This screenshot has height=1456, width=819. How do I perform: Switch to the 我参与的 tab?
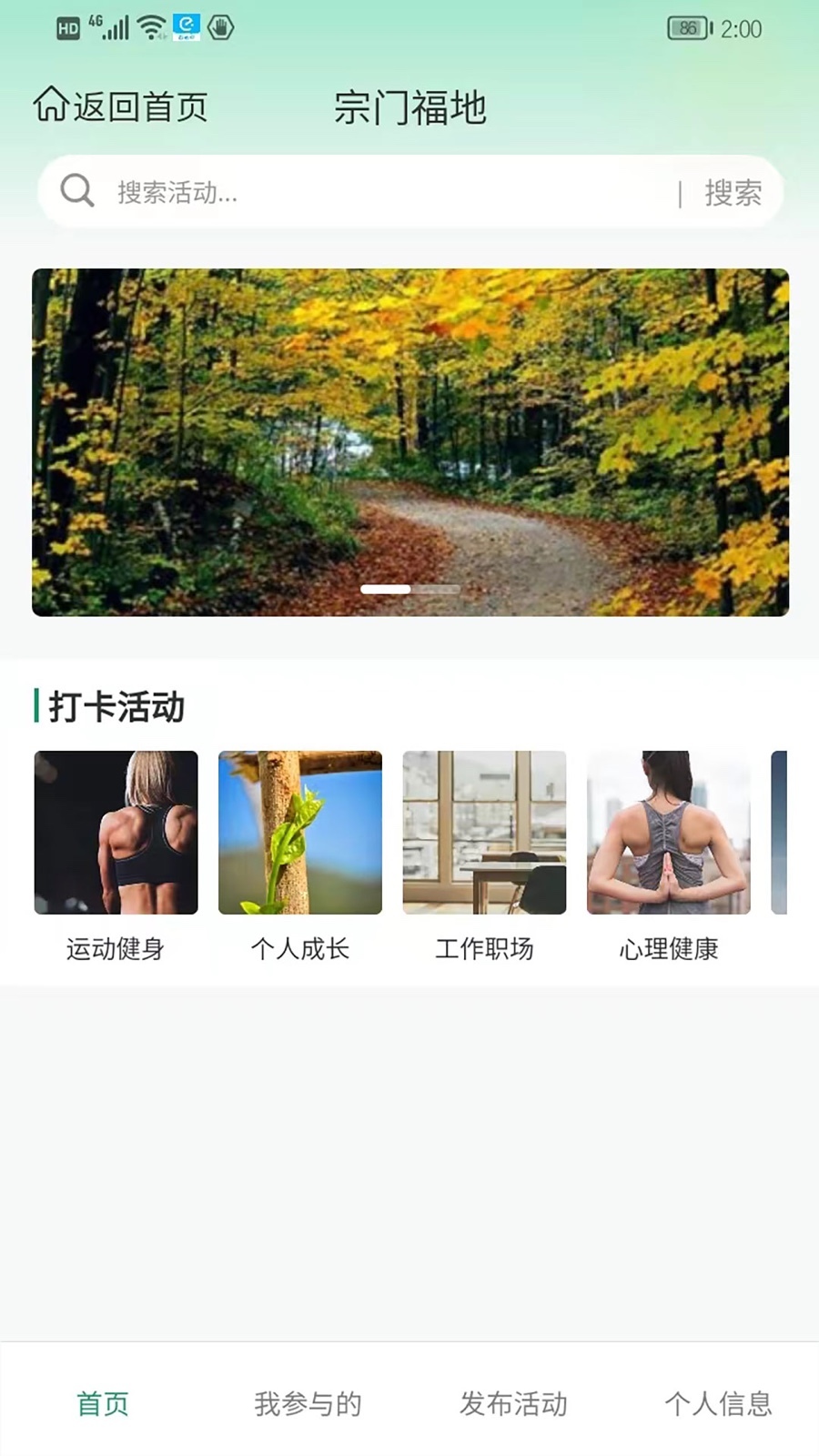[308, 1403]
